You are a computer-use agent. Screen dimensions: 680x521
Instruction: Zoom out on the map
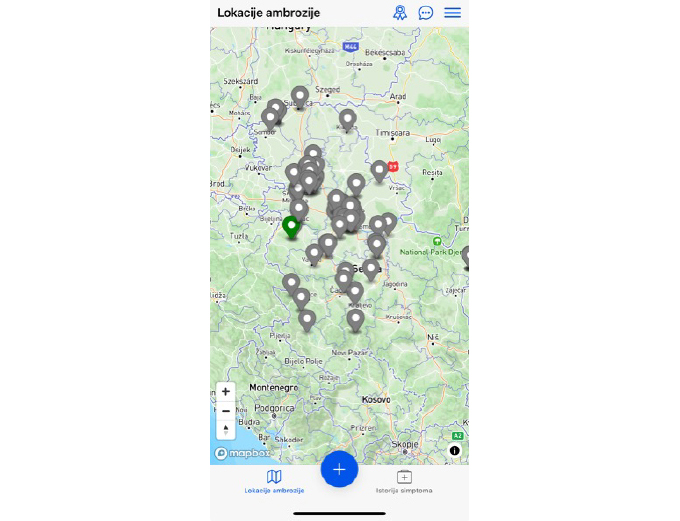(x=226, y=411)
